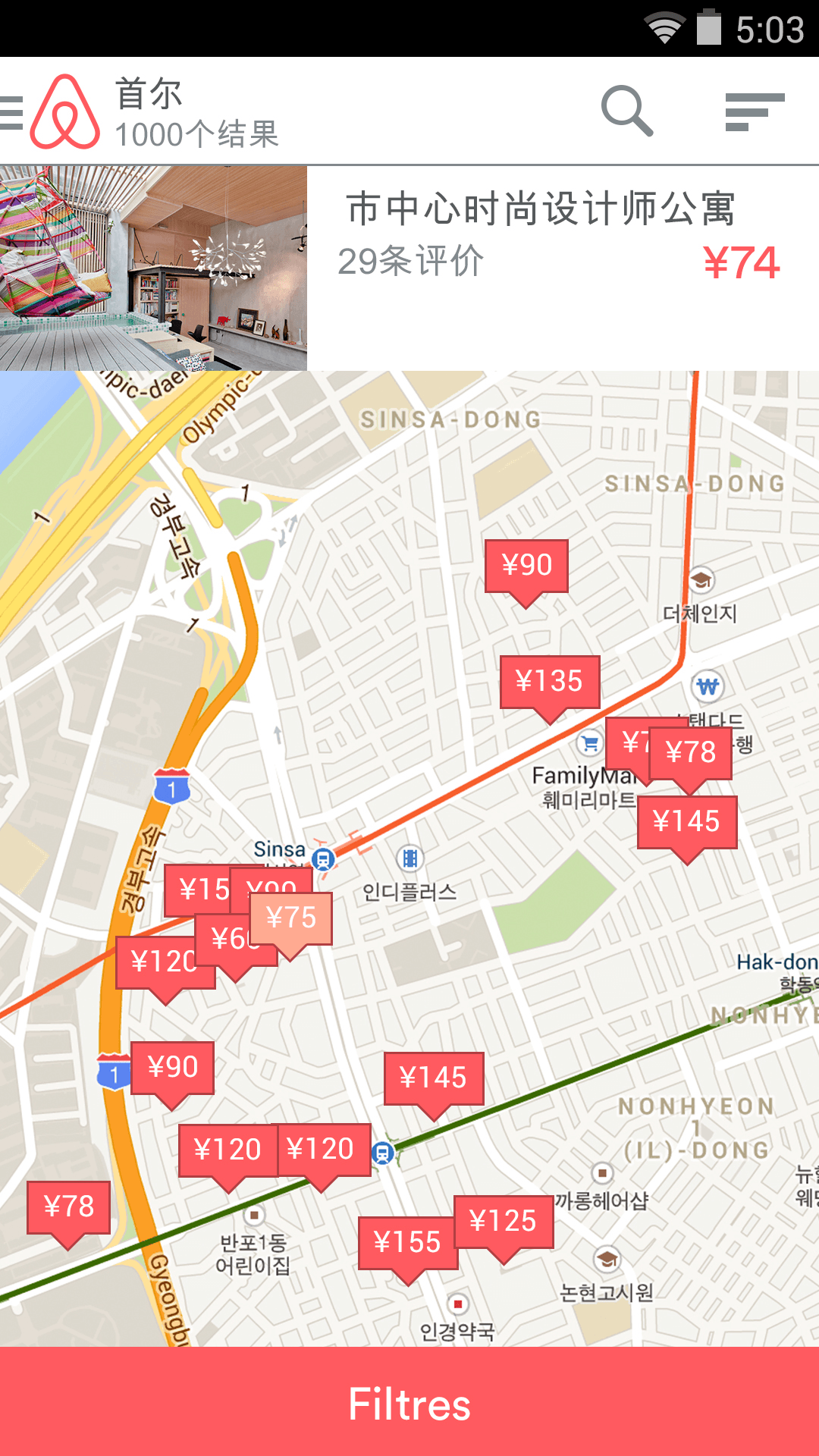Tap the search magnifier icon
The image size is (819, 1456).
pyautogui.click(x=626, y=111)
